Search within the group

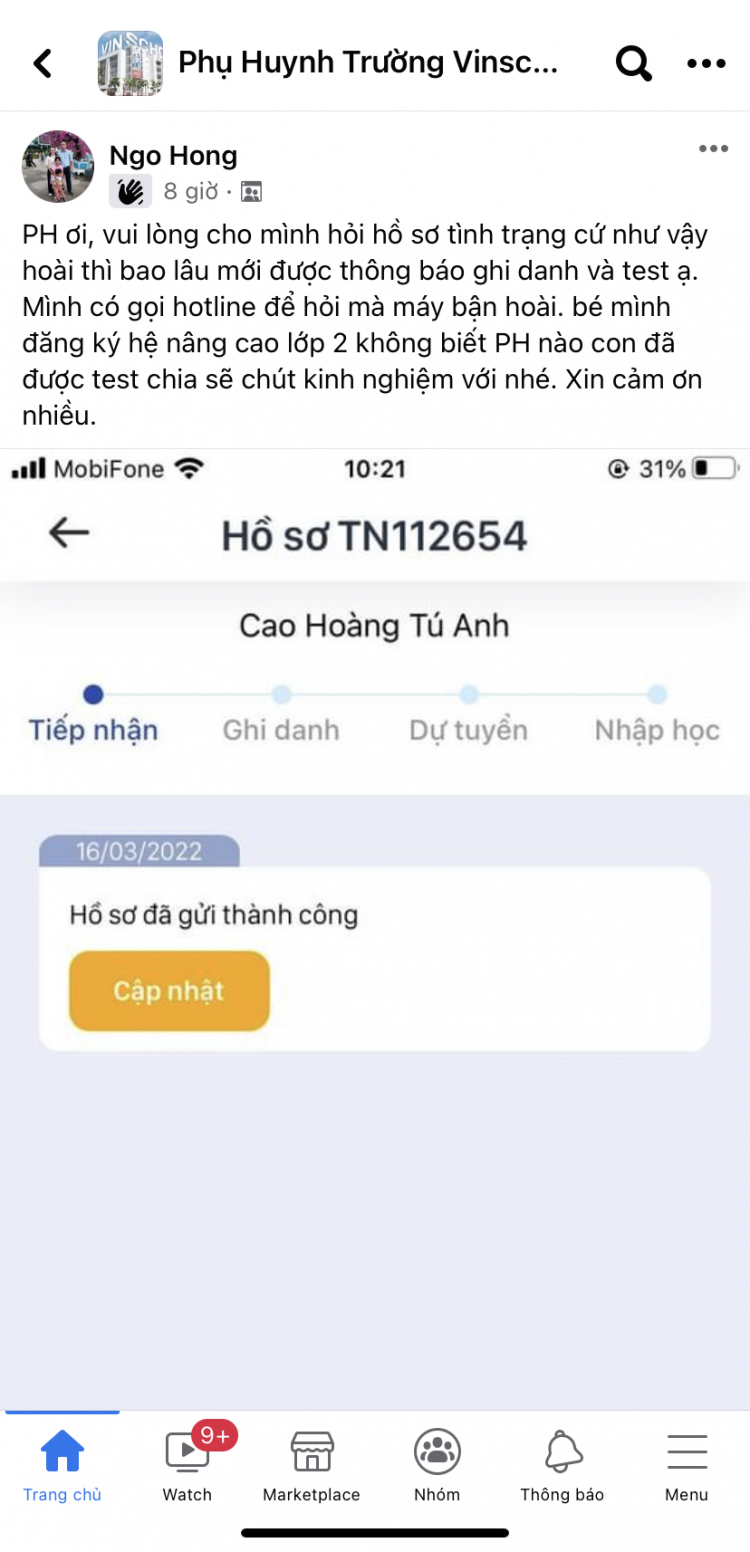[632, 63]
